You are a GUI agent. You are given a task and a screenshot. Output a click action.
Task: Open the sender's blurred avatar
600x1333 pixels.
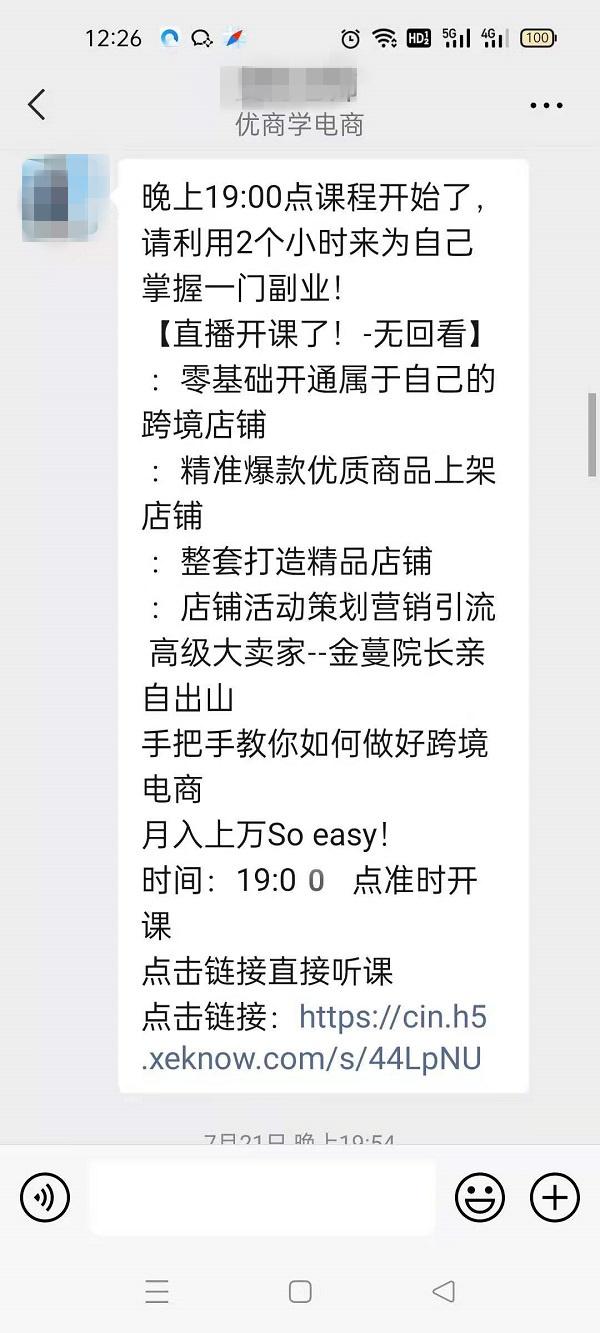click(x=65, y=198)
